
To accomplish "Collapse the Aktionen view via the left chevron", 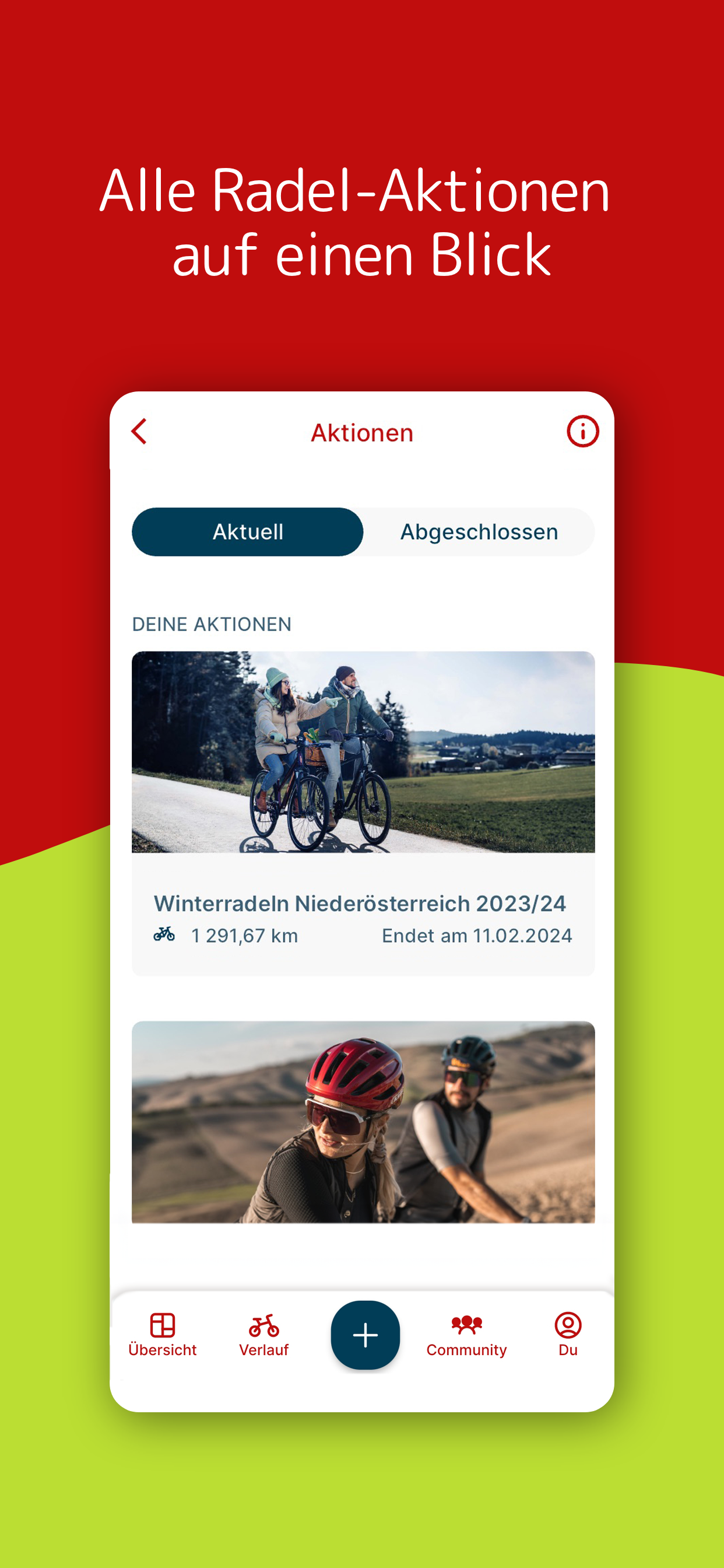I will tap(140, 432).
